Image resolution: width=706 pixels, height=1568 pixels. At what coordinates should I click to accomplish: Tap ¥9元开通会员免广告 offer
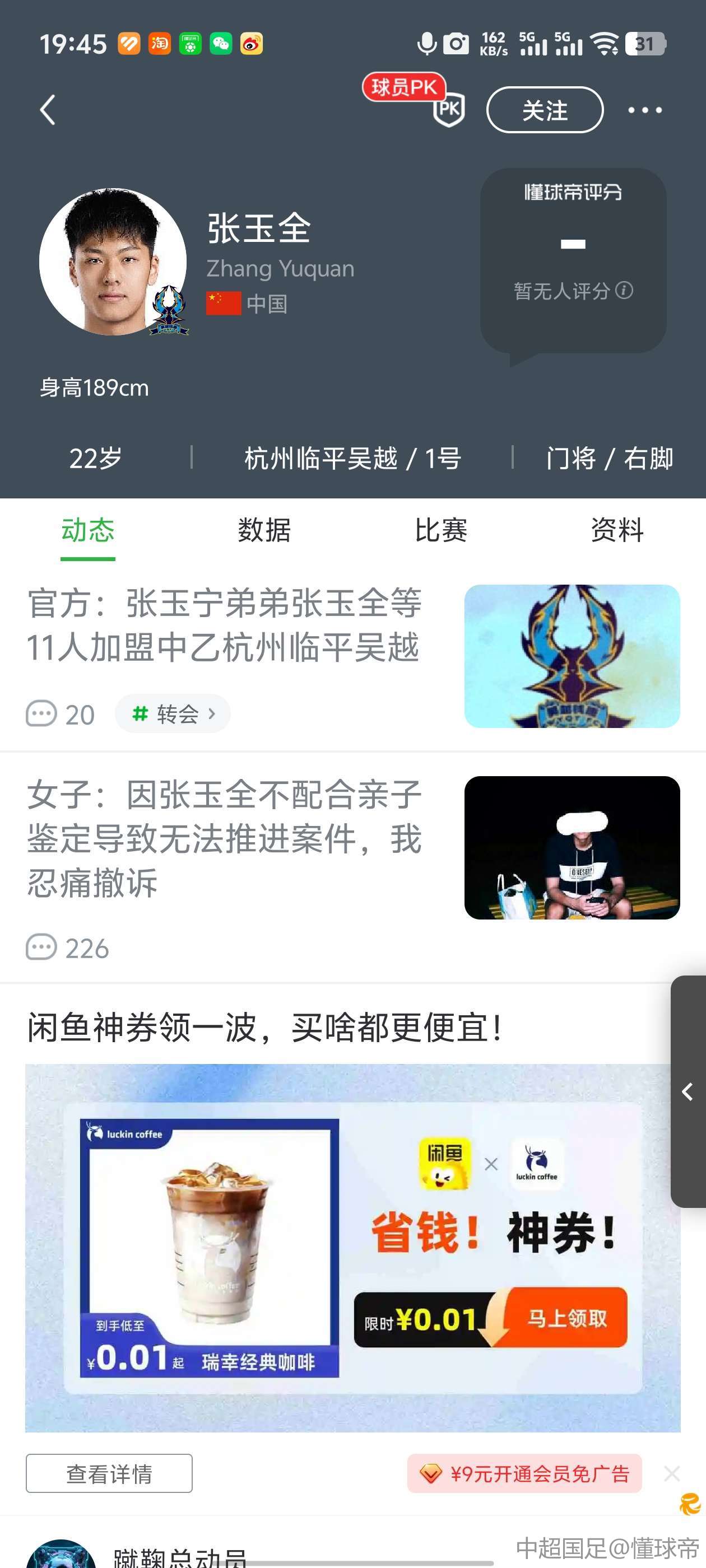click(x=524, y=1474)
